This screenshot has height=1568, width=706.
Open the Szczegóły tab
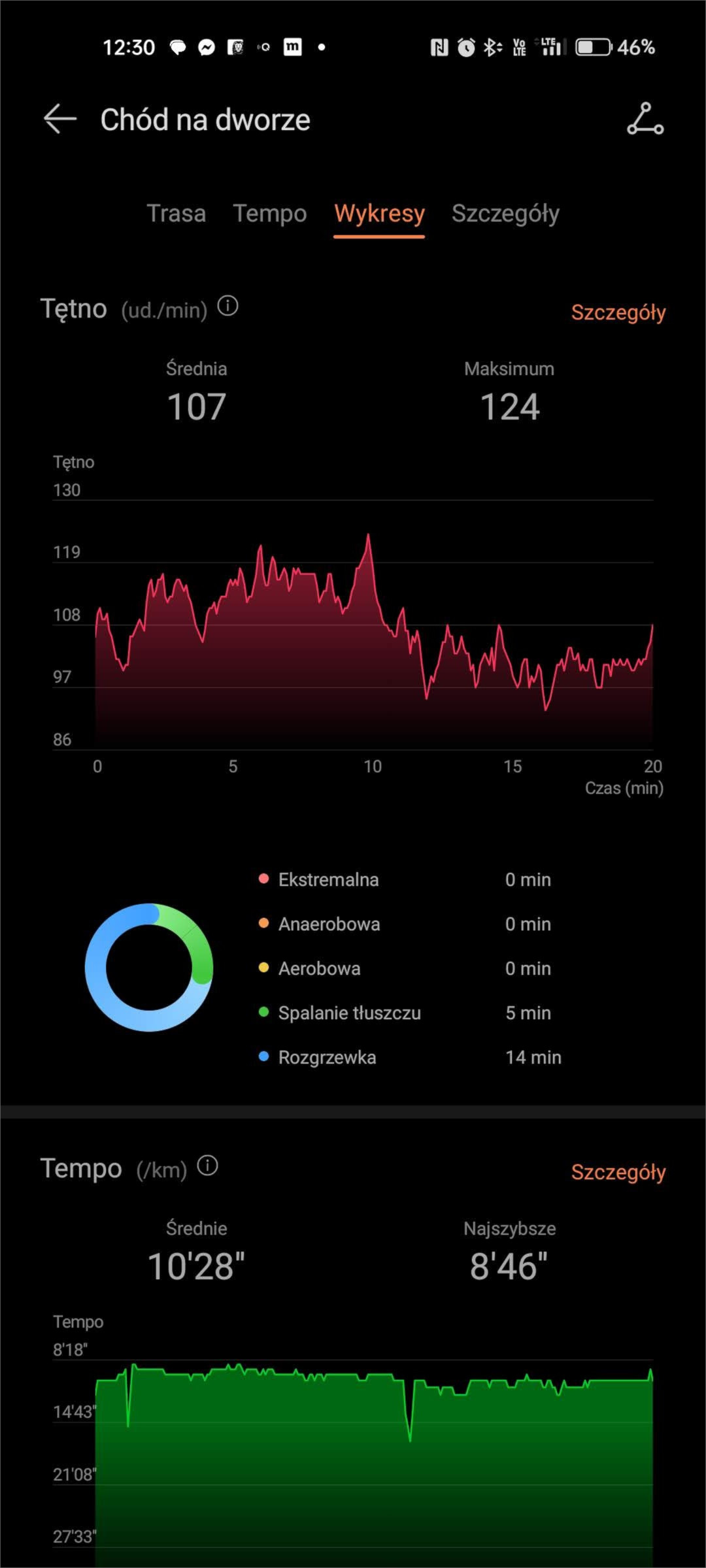[x=505, y=214]
